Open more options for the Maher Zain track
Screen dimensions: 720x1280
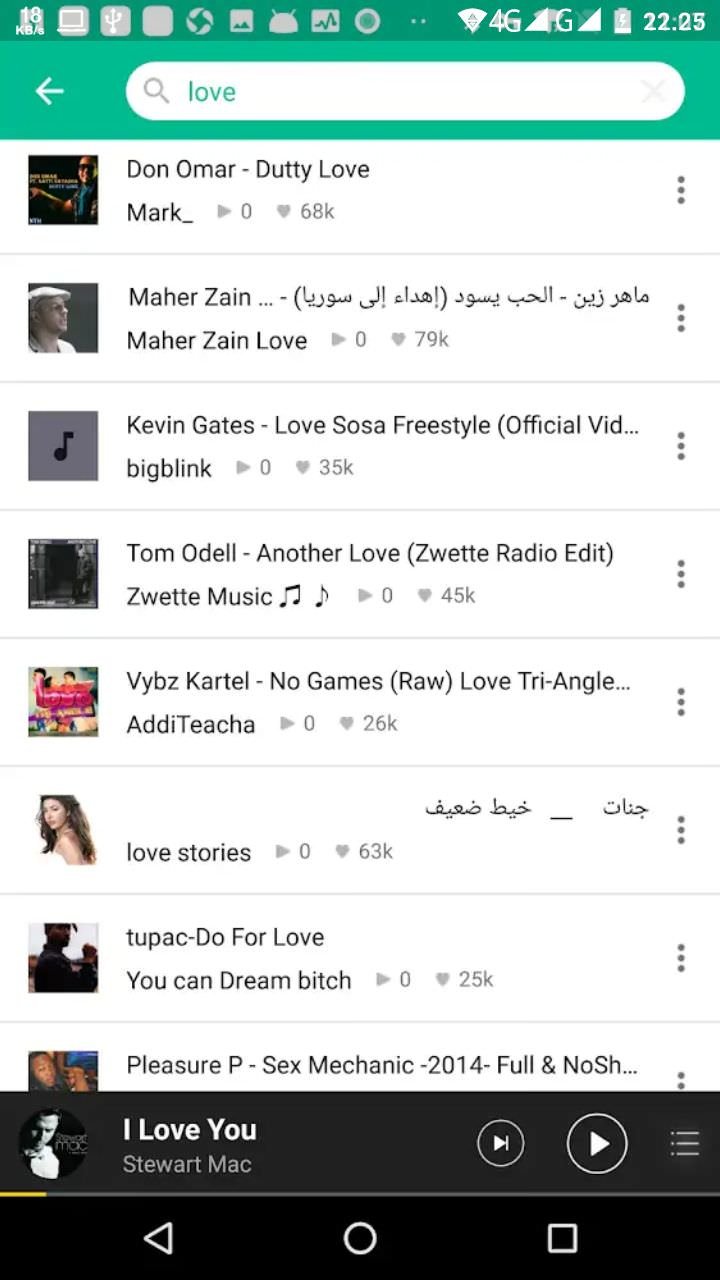pos(681,318)
